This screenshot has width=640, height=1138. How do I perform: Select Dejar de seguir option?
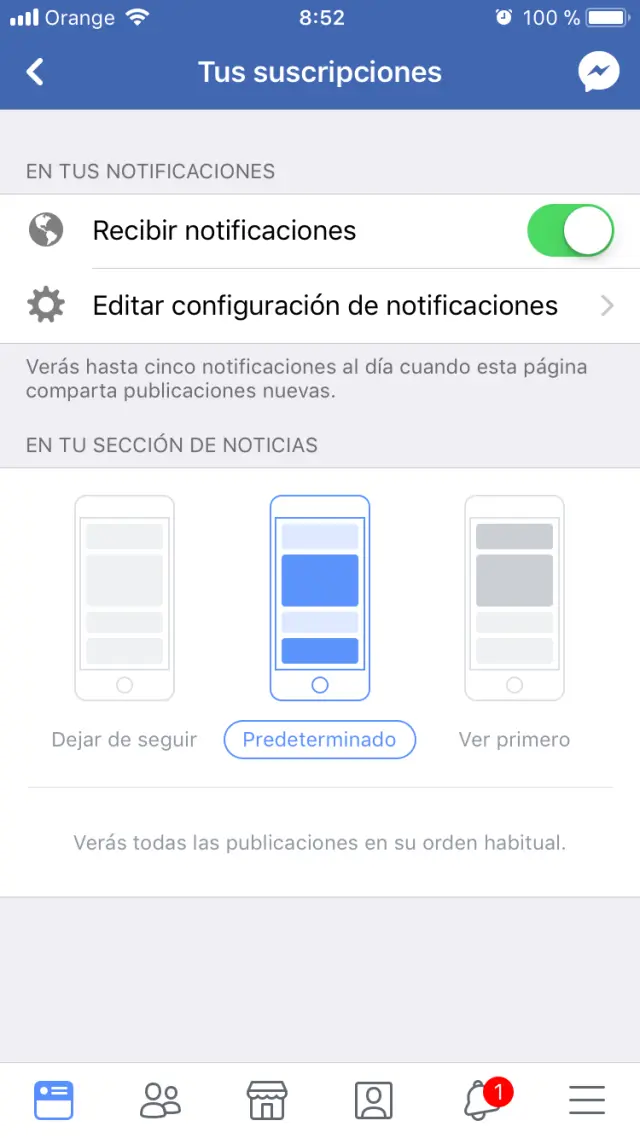[124, 620]
